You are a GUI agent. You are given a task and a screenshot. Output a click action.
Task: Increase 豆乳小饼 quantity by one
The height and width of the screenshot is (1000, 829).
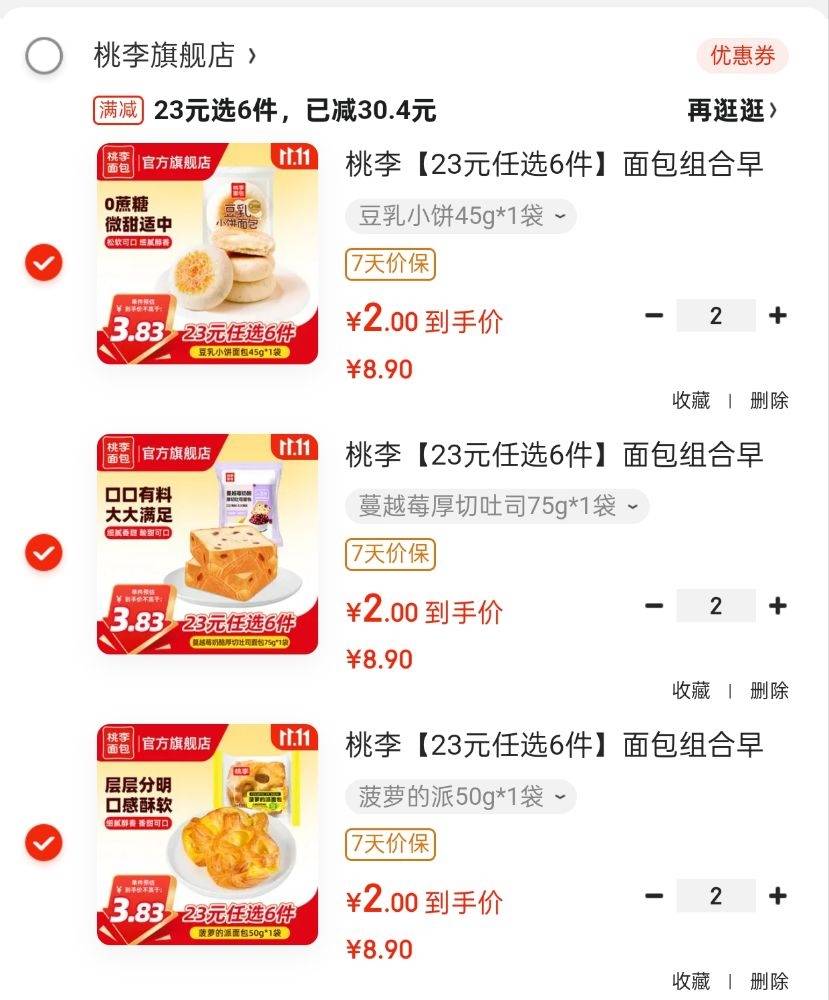(777, 316)
